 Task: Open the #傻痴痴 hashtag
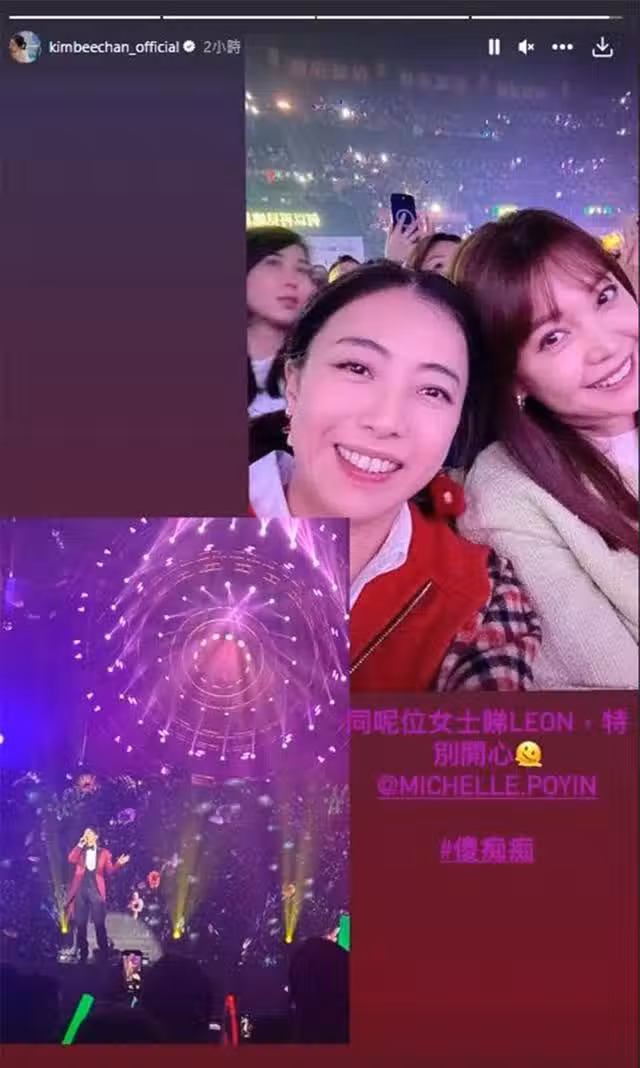tap(487, 850)
